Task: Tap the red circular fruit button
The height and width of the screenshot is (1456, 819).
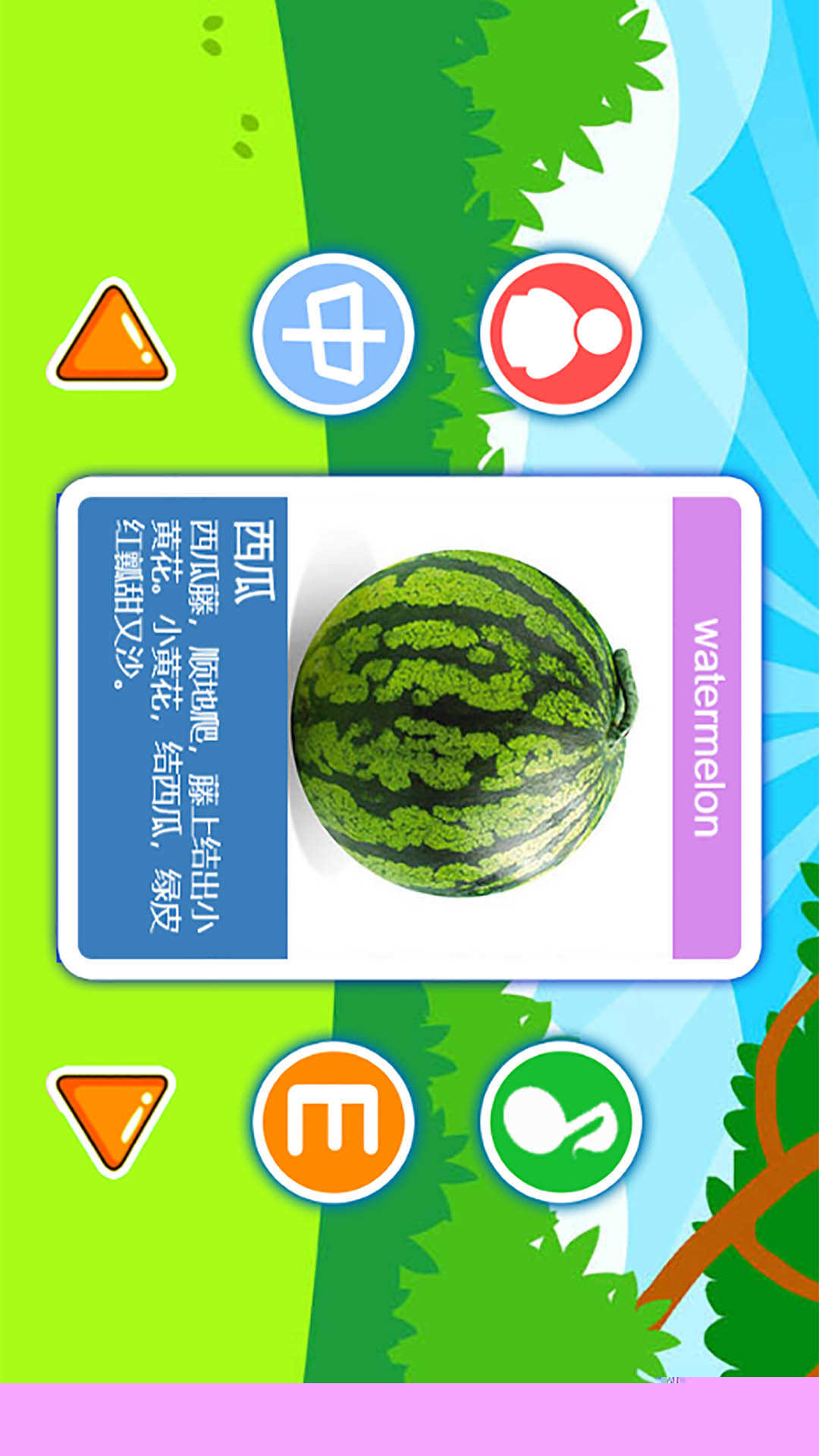Action: [560, 334]
